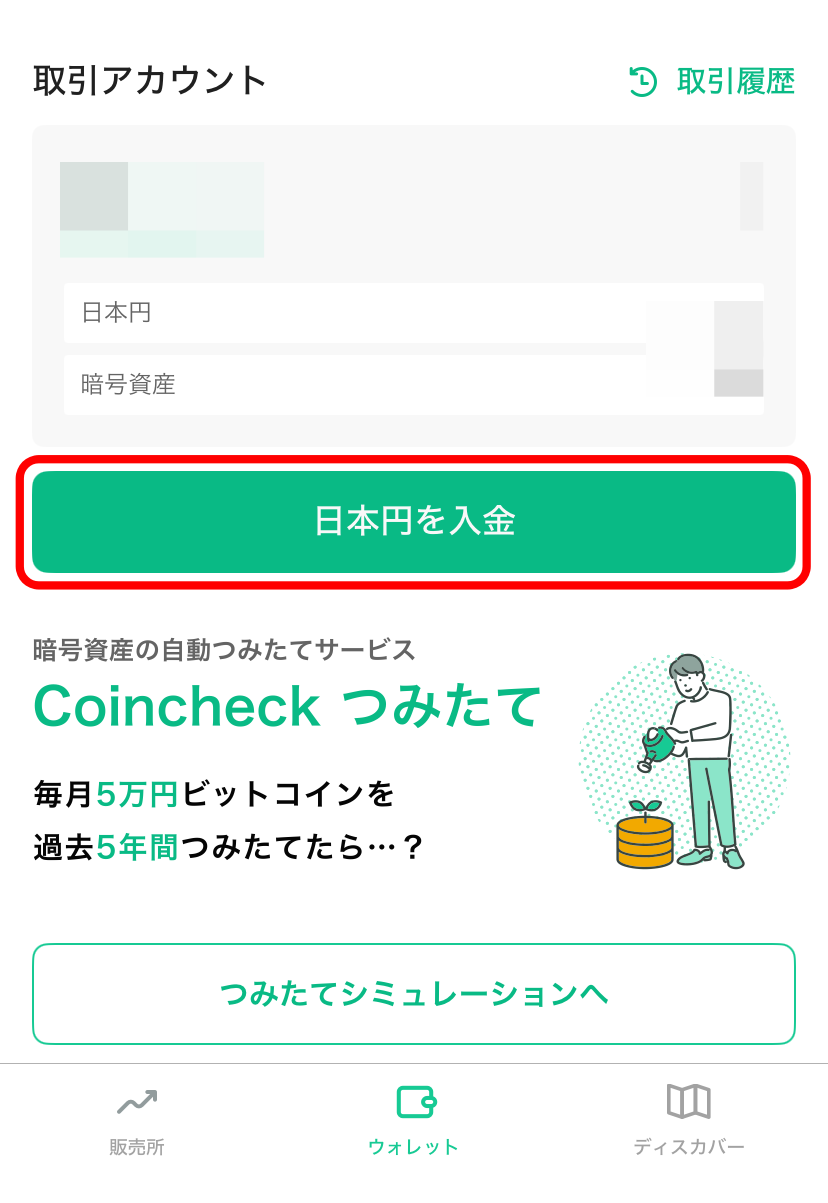Switch to the 販売所 tab
Image resolution: width=828 pixels, height=1203 pixels.
(x=137, y=1122)
